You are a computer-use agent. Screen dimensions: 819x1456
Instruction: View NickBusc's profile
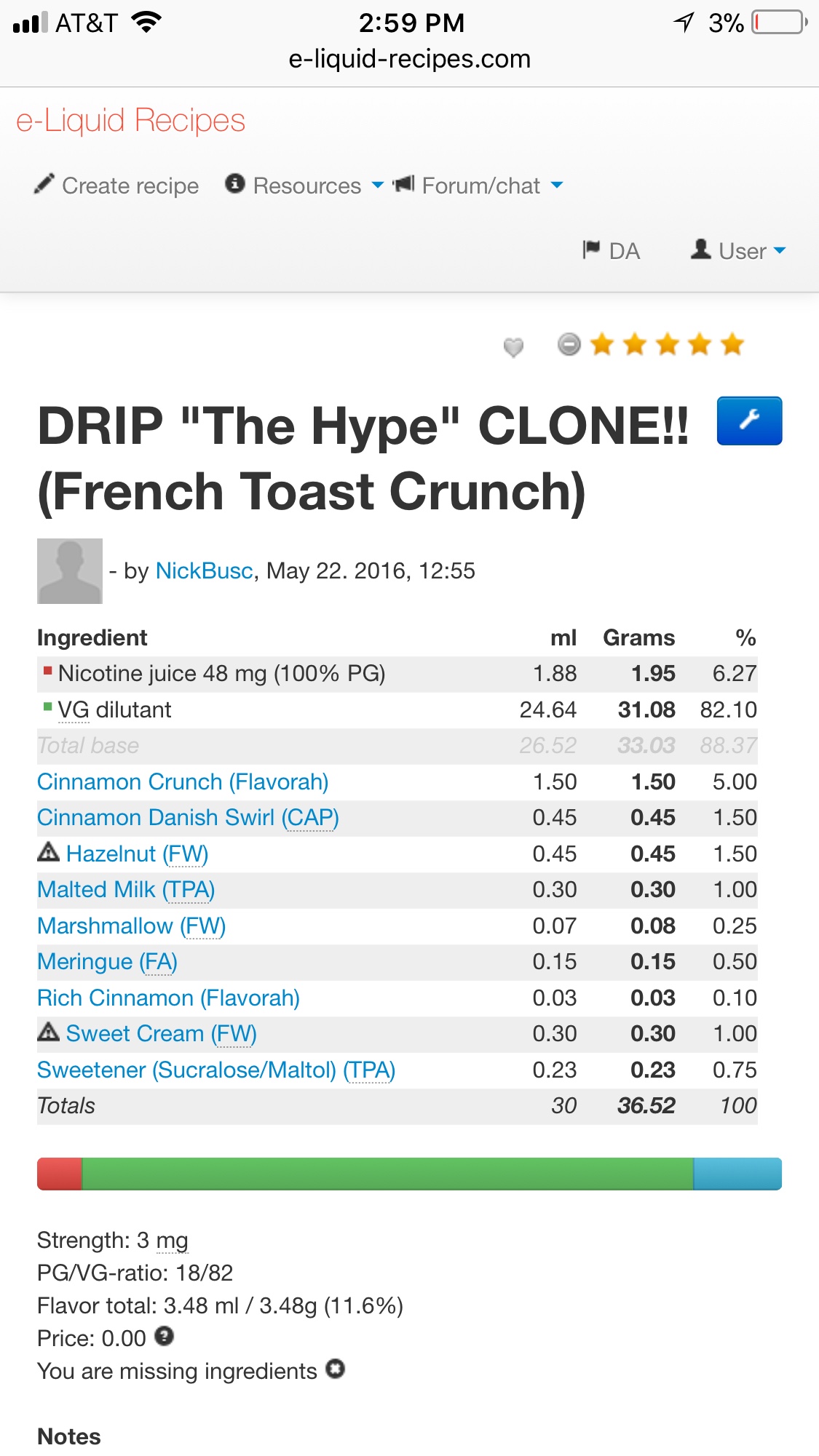(205, 571)
